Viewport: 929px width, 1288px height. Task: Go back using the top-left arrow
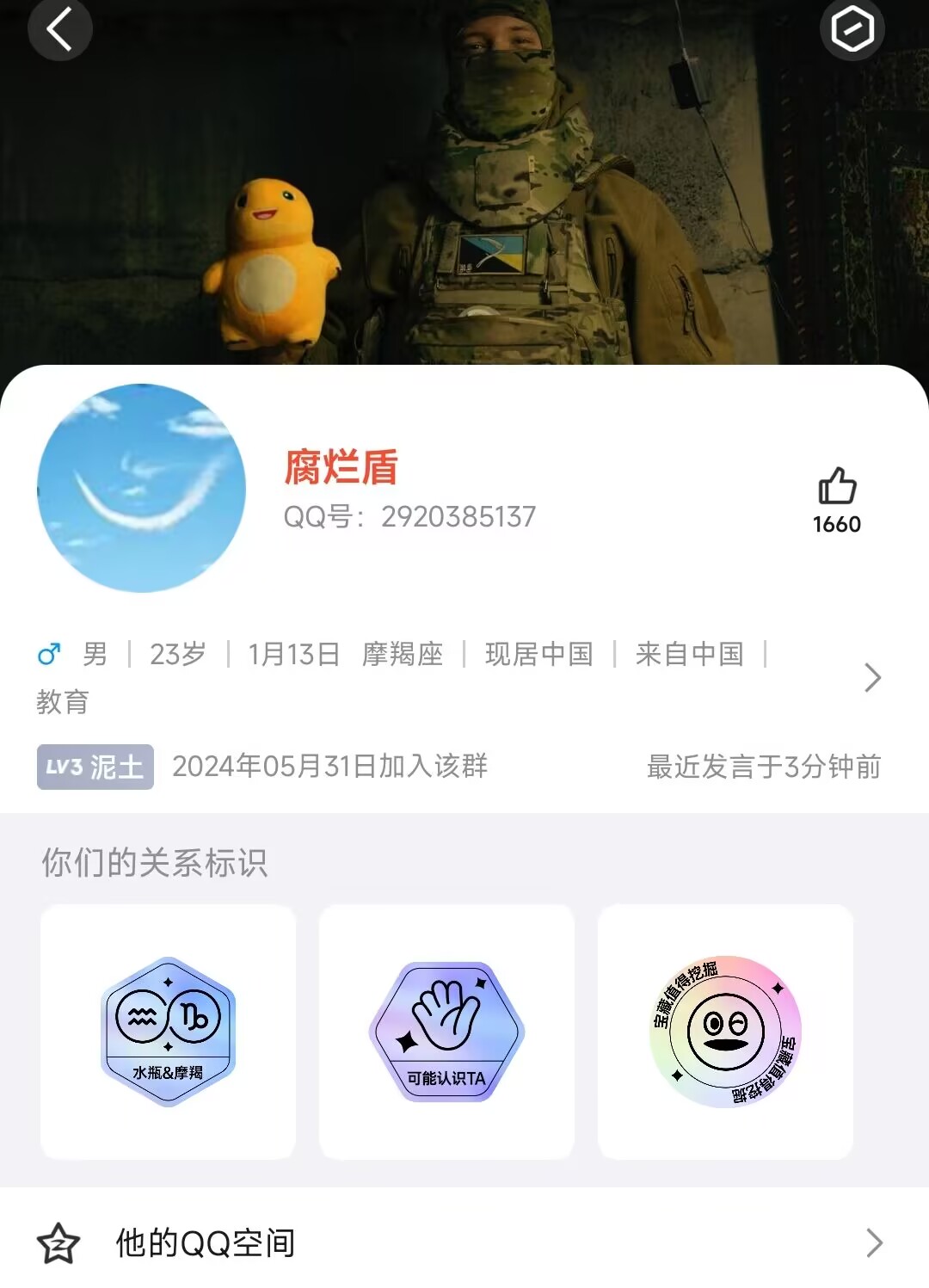(59, 30)
